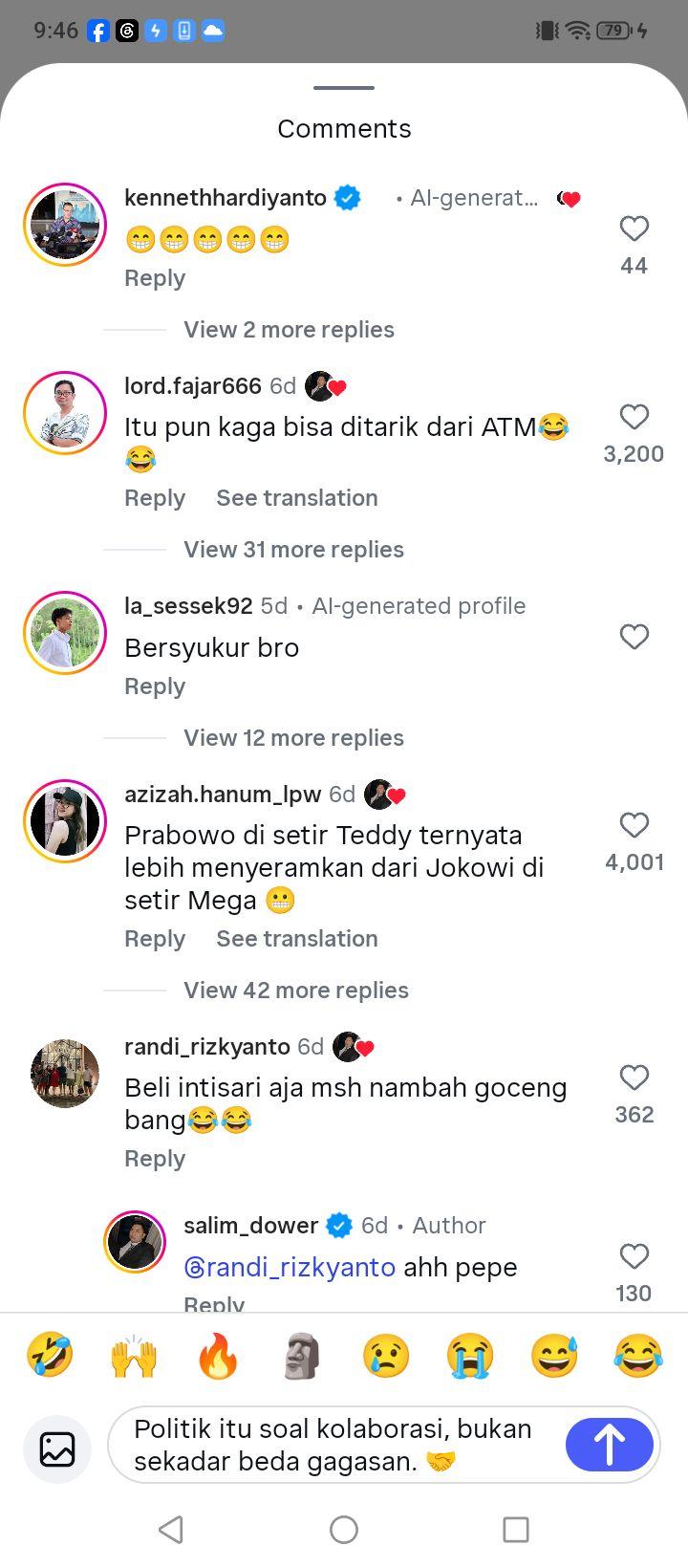Expand "View 2 more replies"
This screenshot has width=688, height=1568.
click(289, 330)
